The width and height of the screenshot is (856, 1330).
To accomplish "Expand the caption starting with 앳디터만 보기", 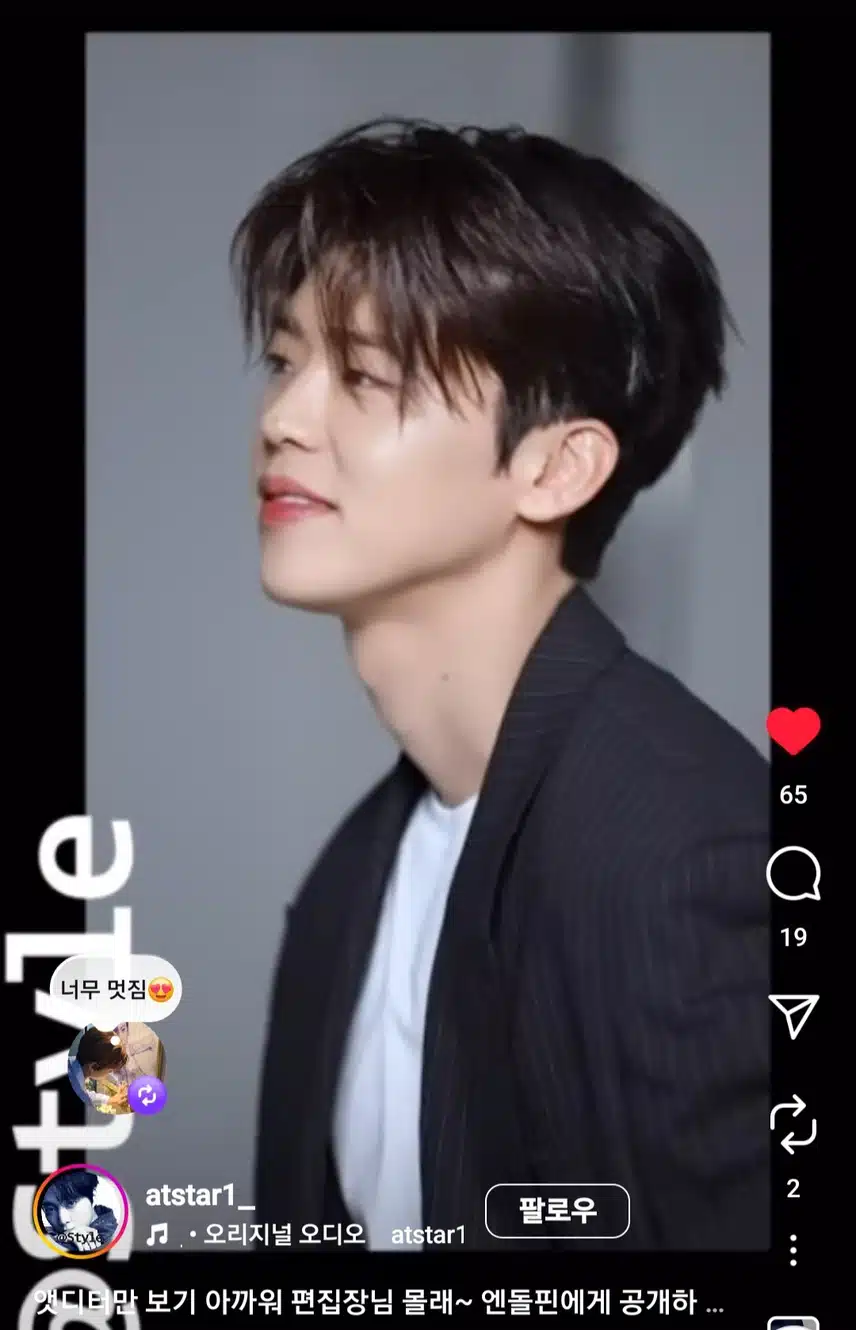I will (x=380, y=1303).
